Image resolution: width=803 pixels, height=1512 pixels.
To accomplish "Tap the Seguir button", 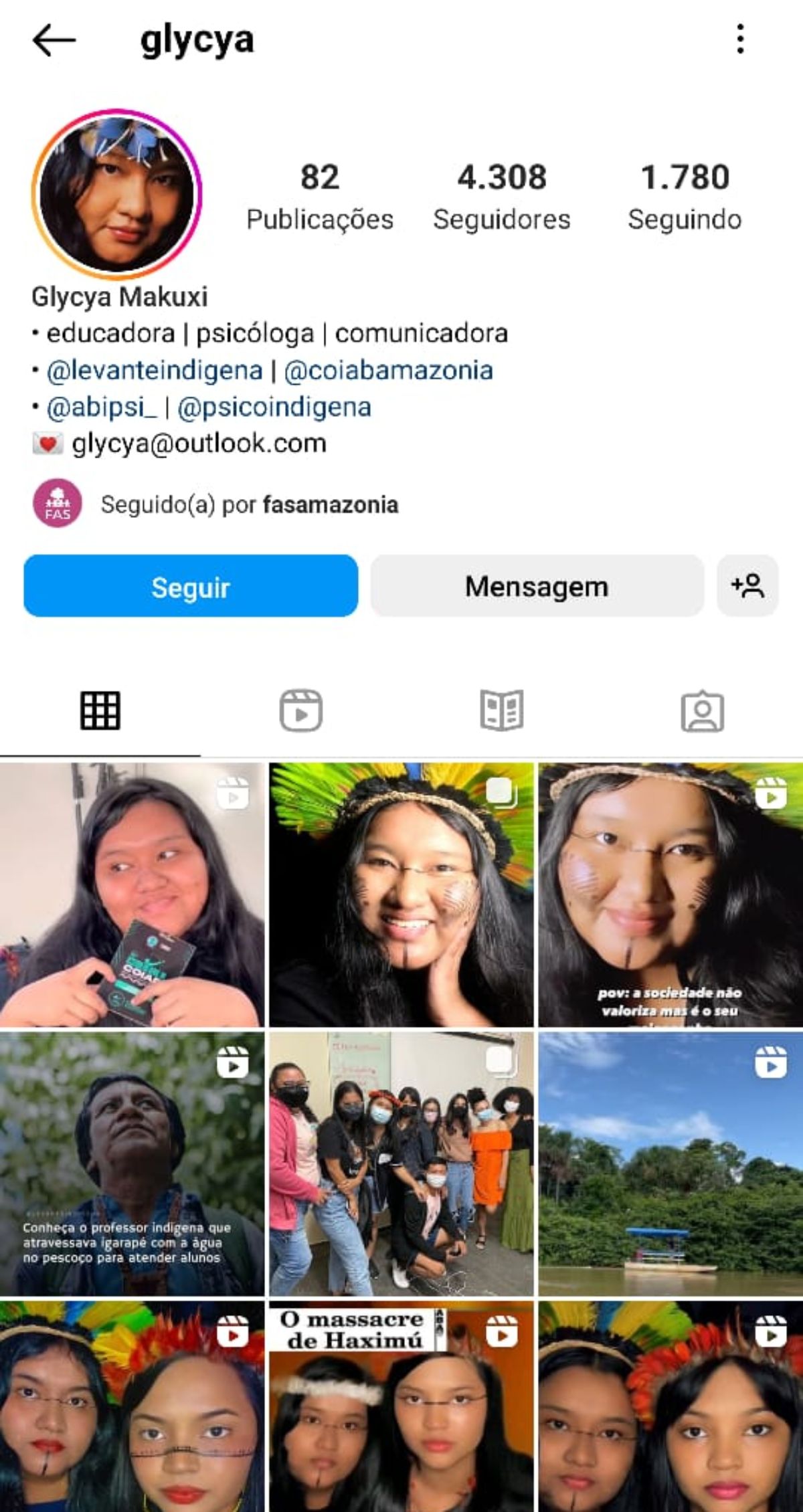I will tap(191, 586).
